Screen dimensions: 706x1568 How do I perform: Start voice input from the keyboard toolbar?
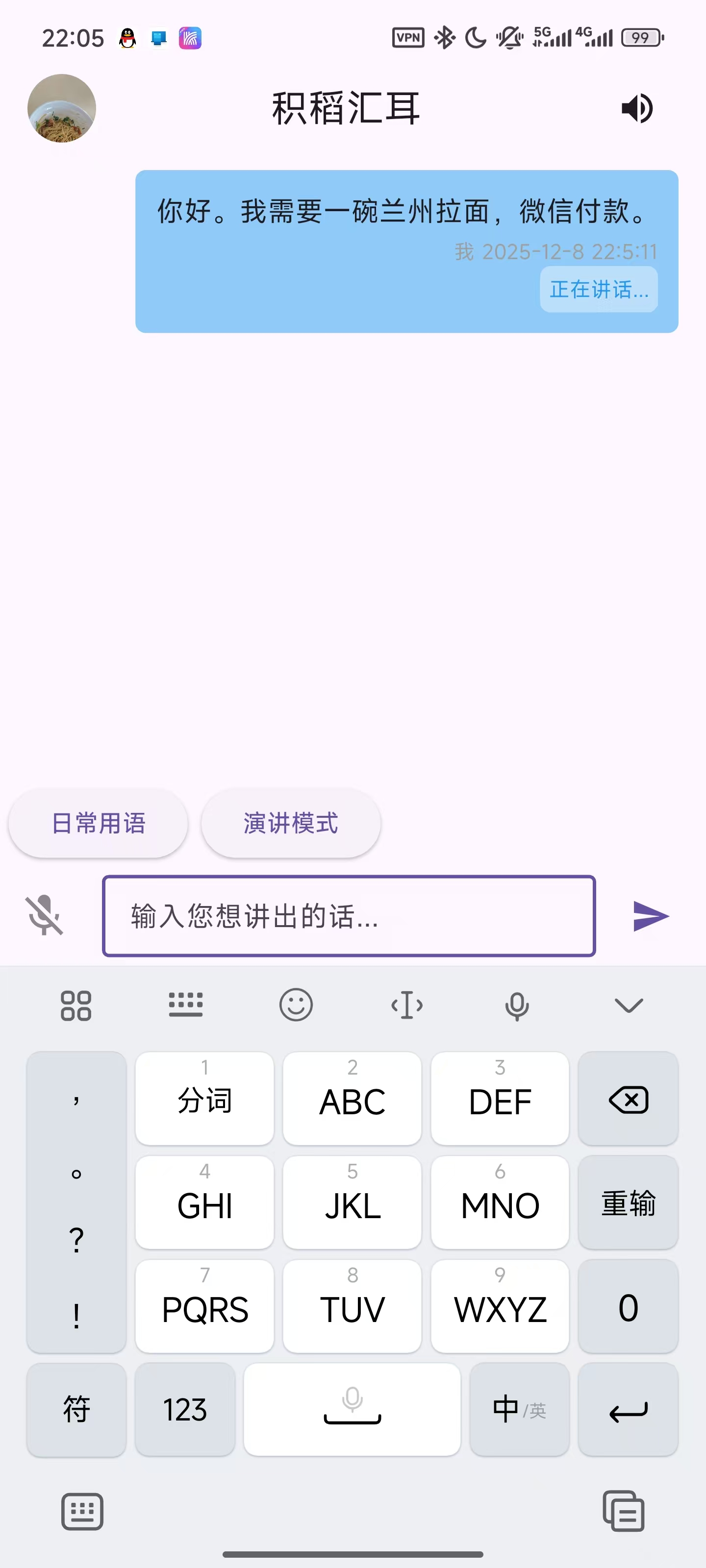tap(517, 1005)
